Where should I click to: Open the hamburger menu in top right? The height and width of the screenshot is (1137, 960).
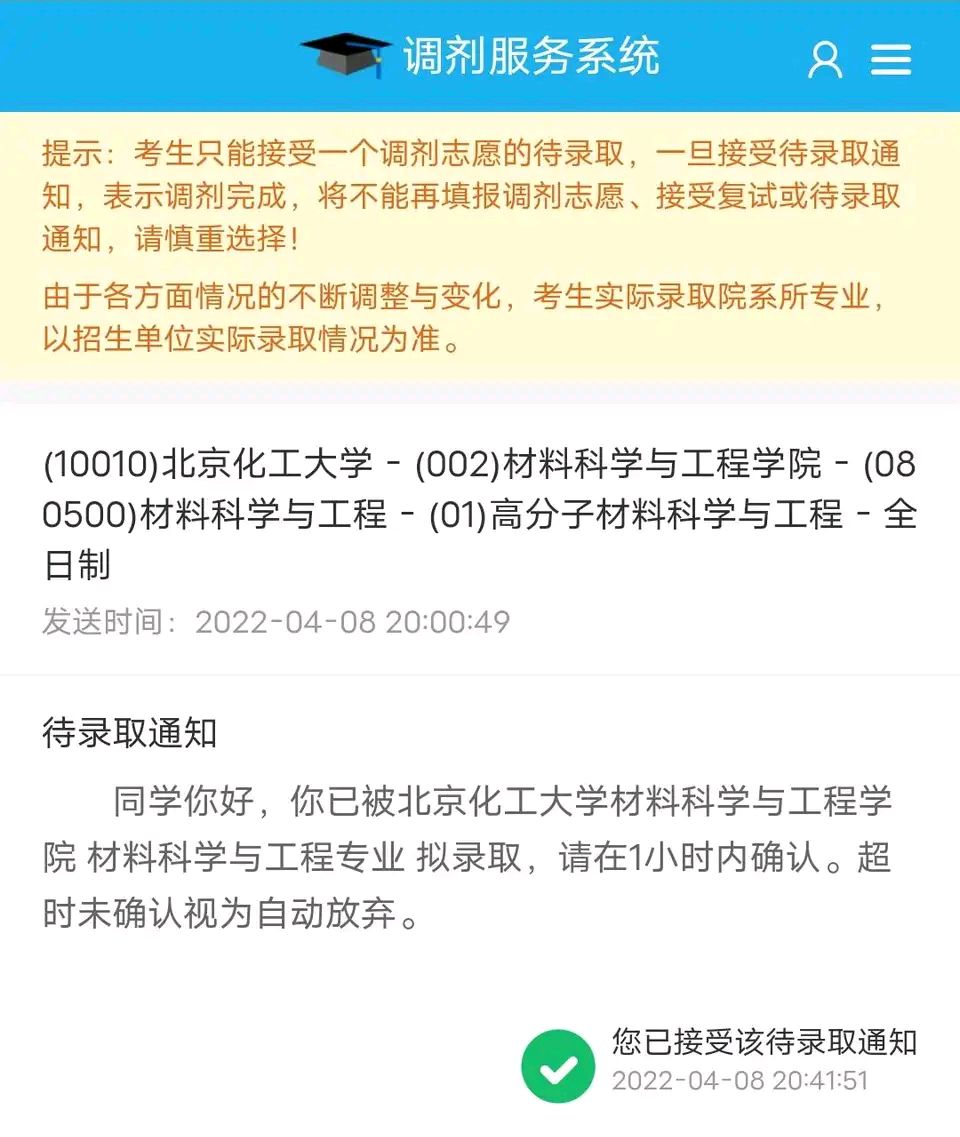coord(890,59)
